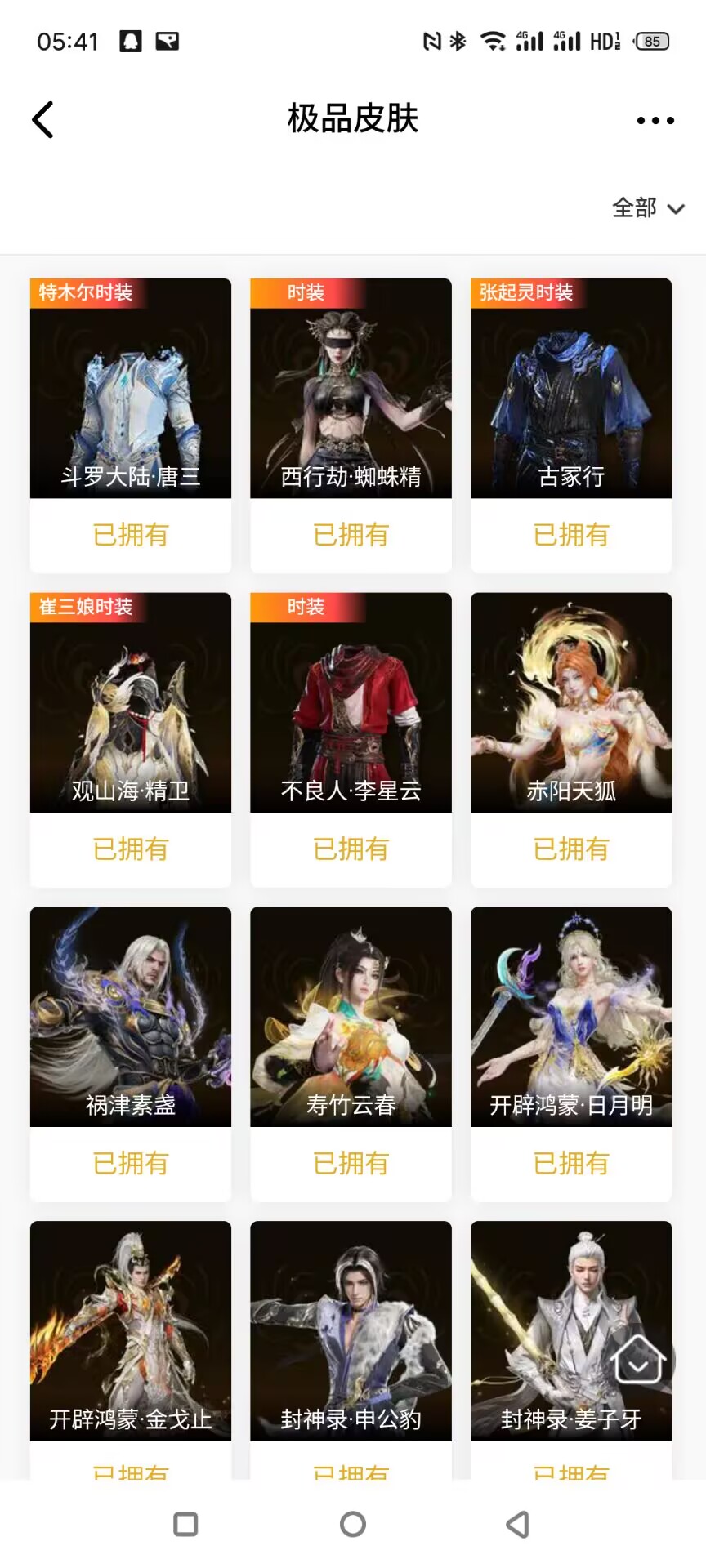Tap the battery indicator showing 85
Image resolution: width=706 pixels, height=1568 pixels.
(651, 41)
